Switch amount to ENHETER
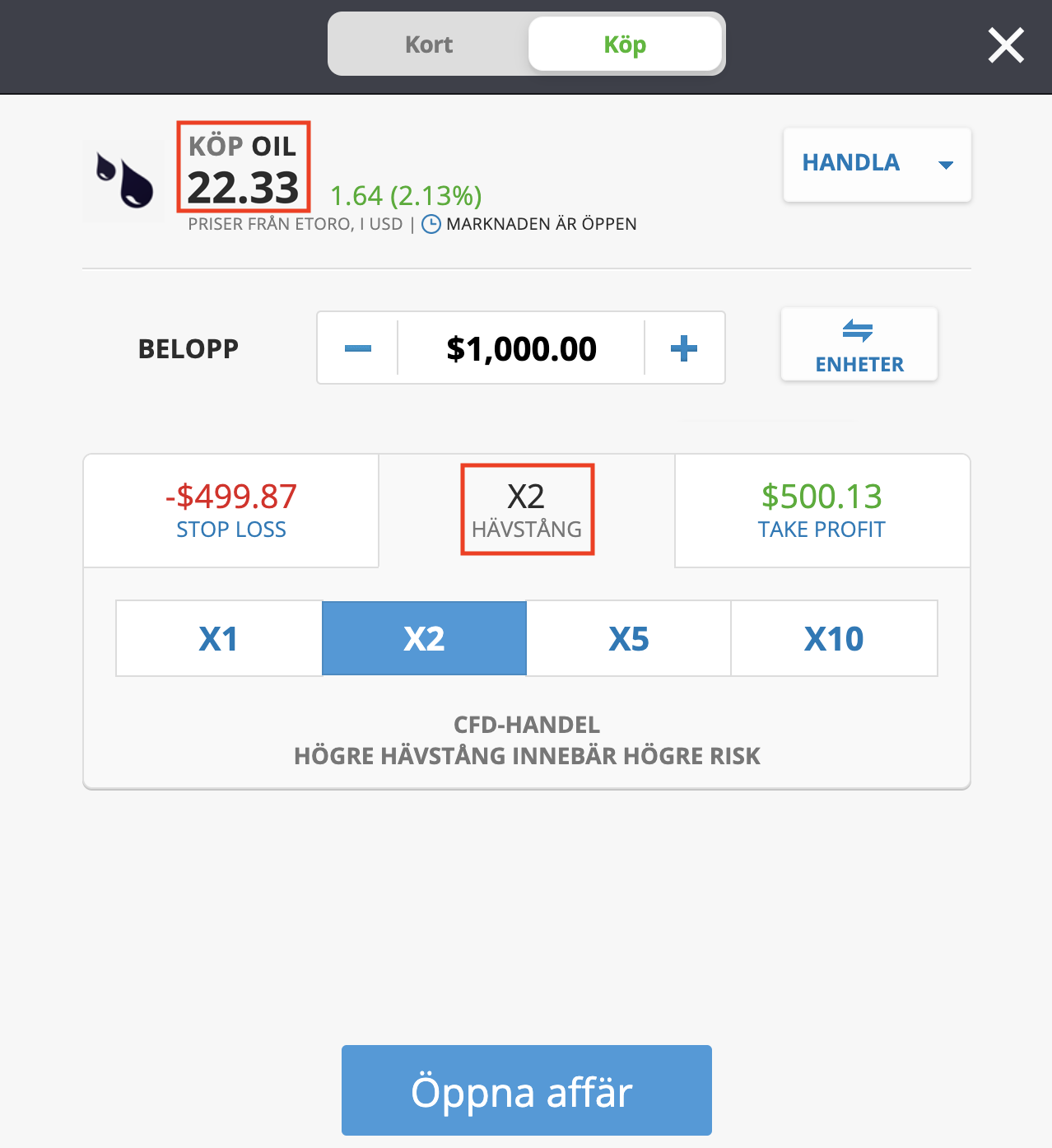 (859, 345)
